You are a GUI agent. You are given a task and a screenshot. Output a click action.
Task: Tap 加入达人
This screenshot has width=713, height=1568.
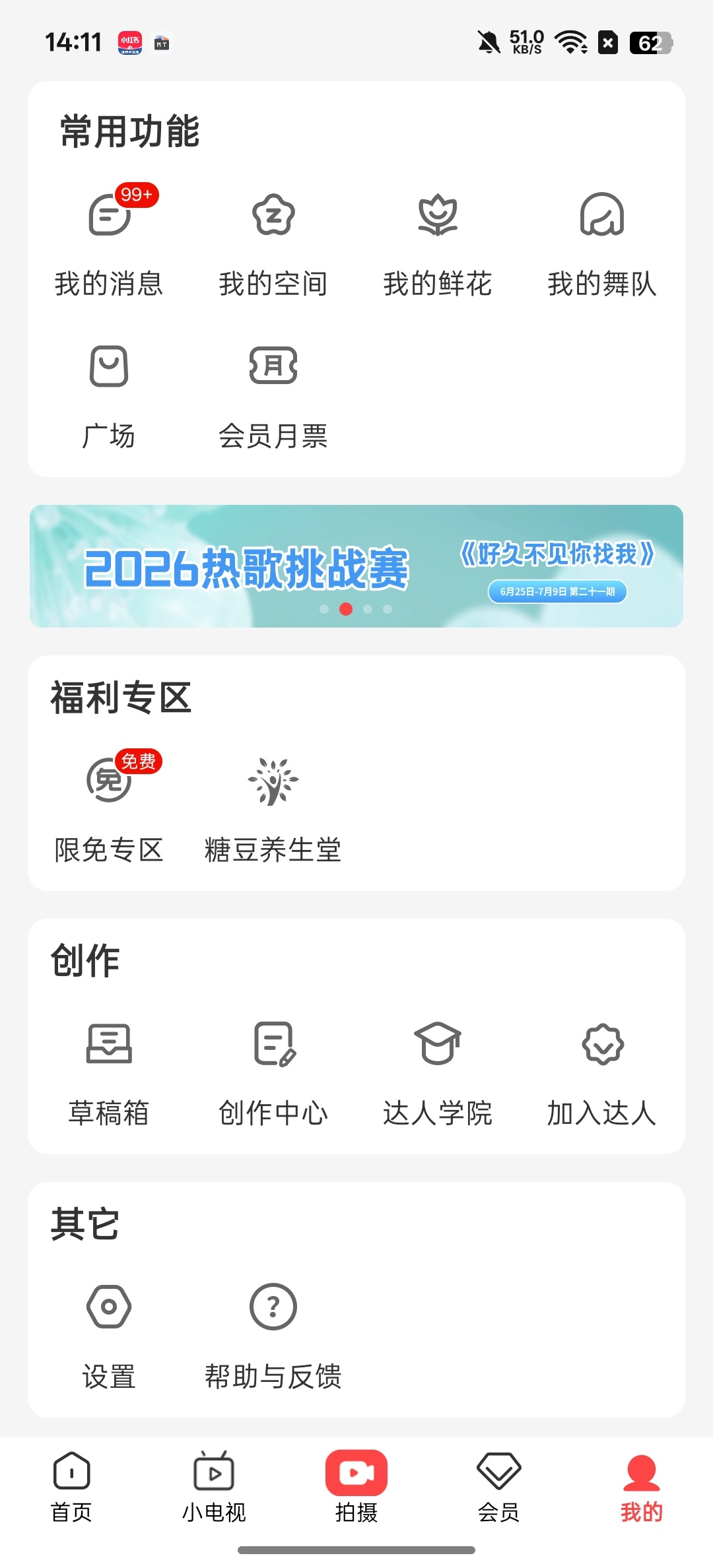pyautogui.click(x=602, y=1074)
